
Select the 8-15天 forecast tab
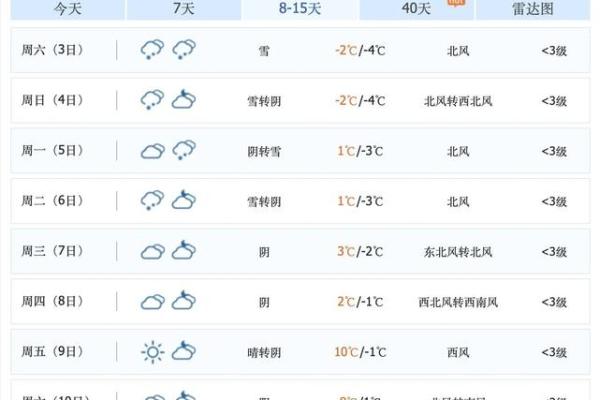pyautogui.click(x=300, y=9)
